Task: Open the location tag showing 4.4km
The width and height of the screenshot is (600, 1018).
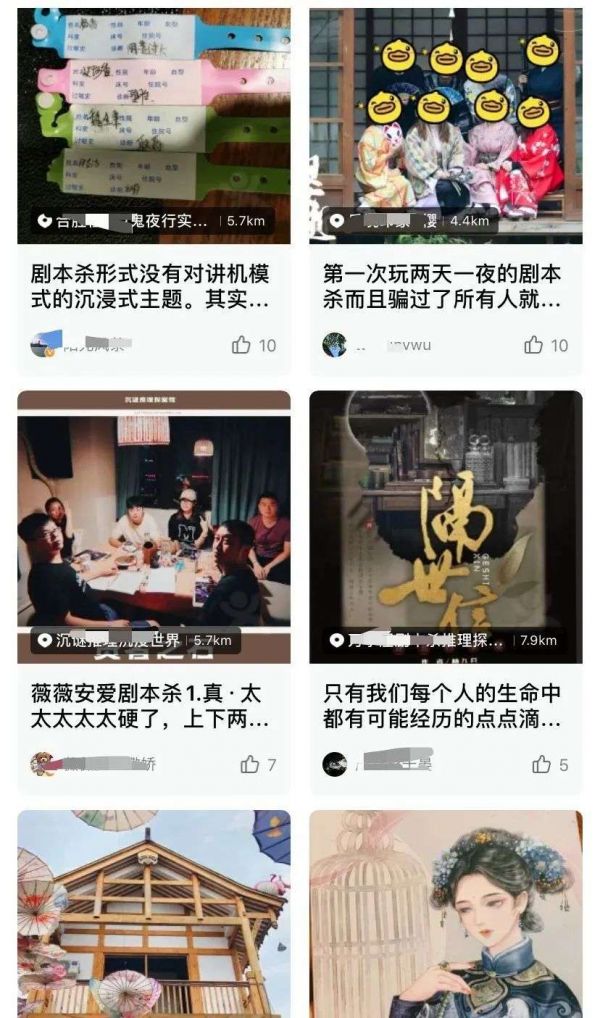Action: pyautogui.click(x=410, y=220)
